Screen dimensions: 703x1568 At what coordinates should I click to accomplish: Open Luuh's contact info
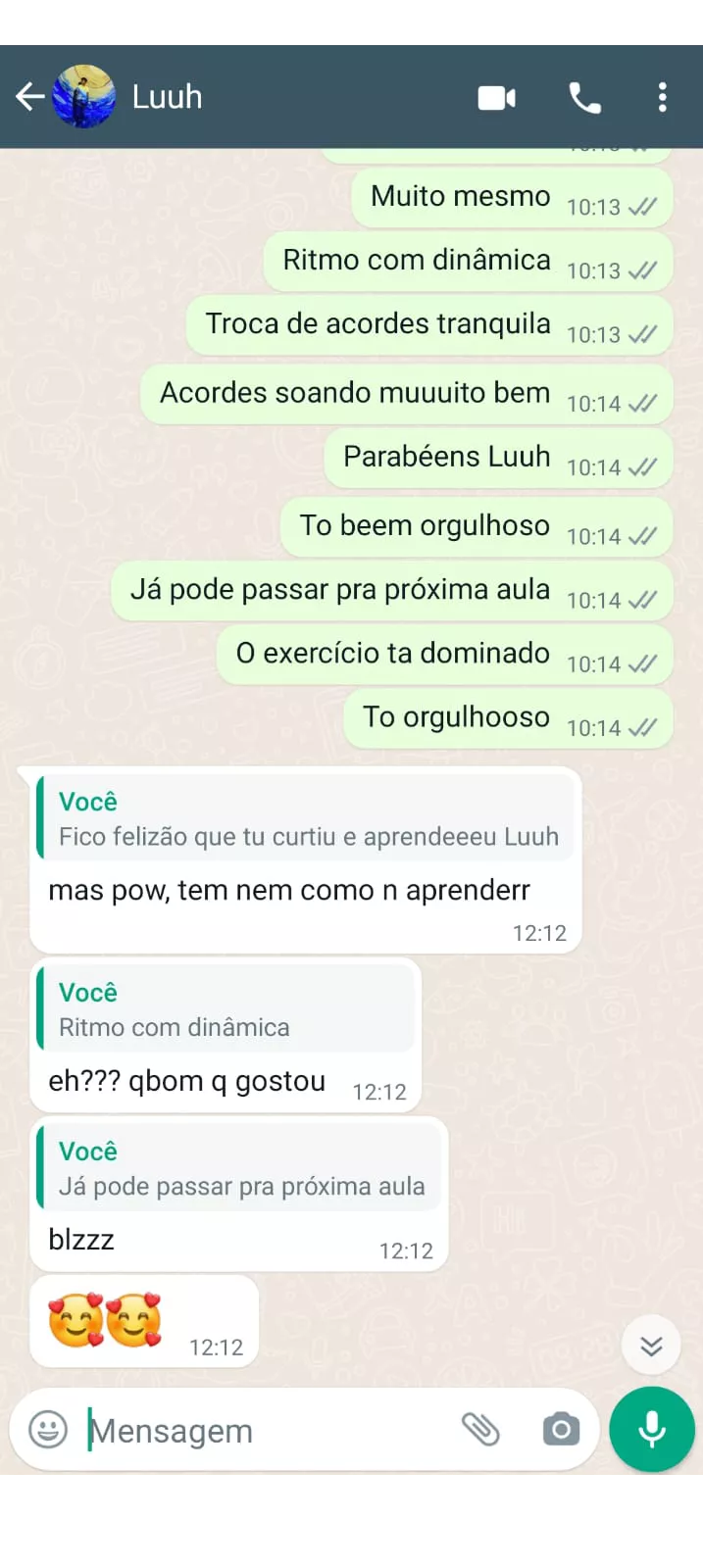pos(168,97)
